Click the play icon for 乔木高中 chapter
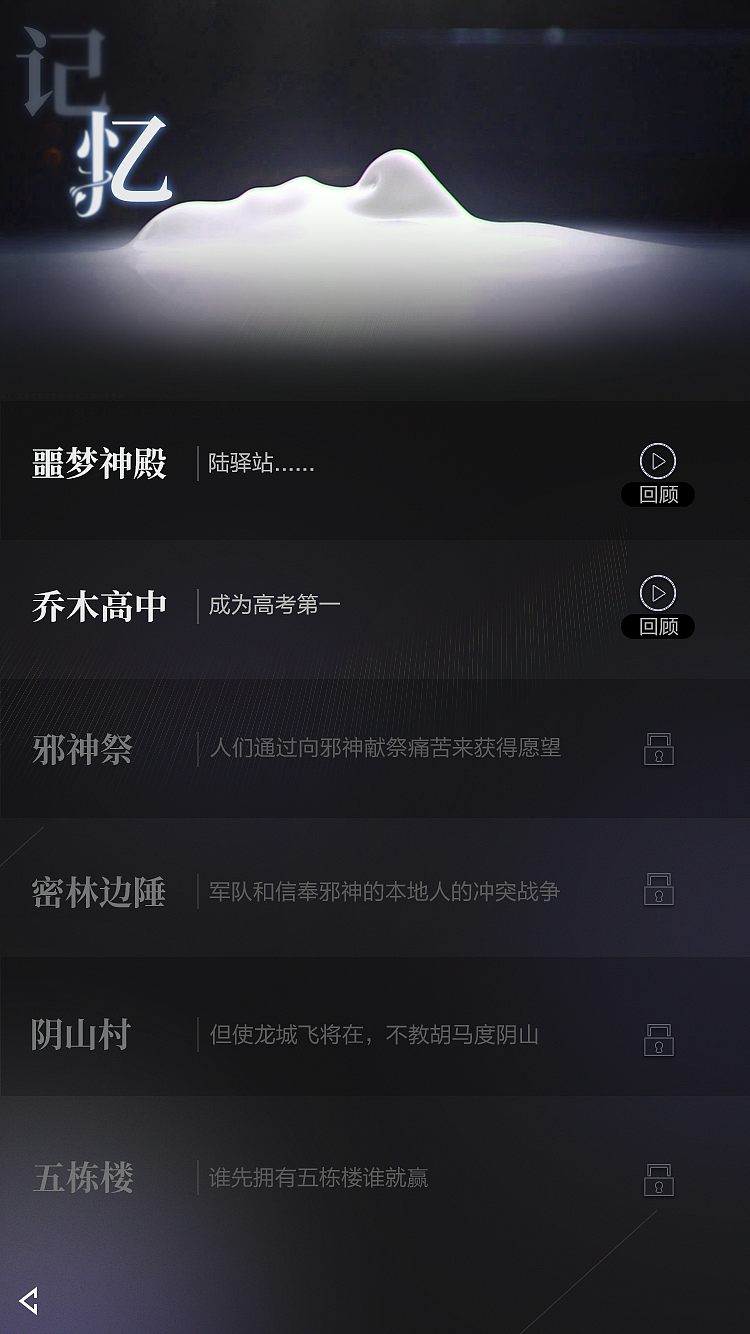The image size is (750, 1334). 657,594
